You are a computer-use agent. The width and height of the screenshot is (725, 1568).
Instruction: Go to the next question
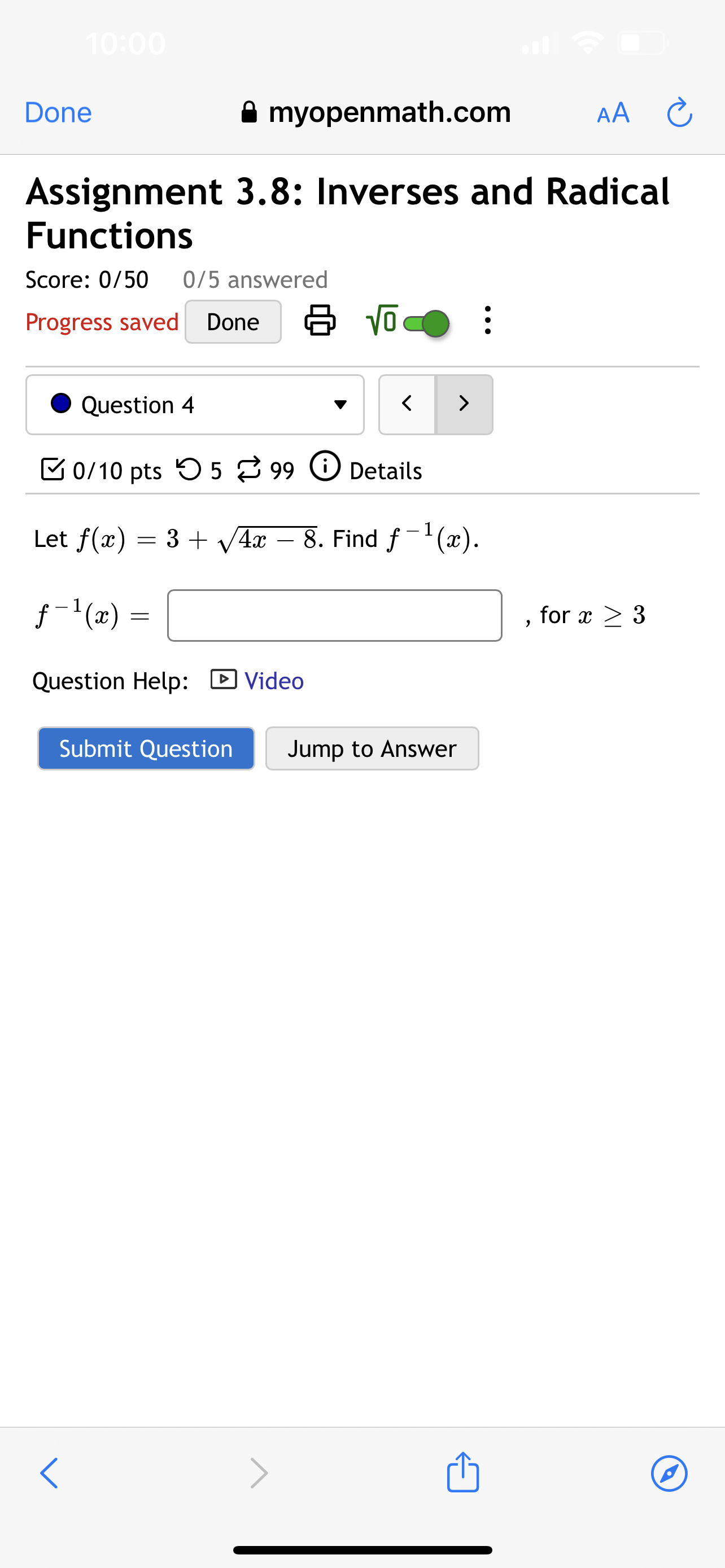click(x=464, y=404)
